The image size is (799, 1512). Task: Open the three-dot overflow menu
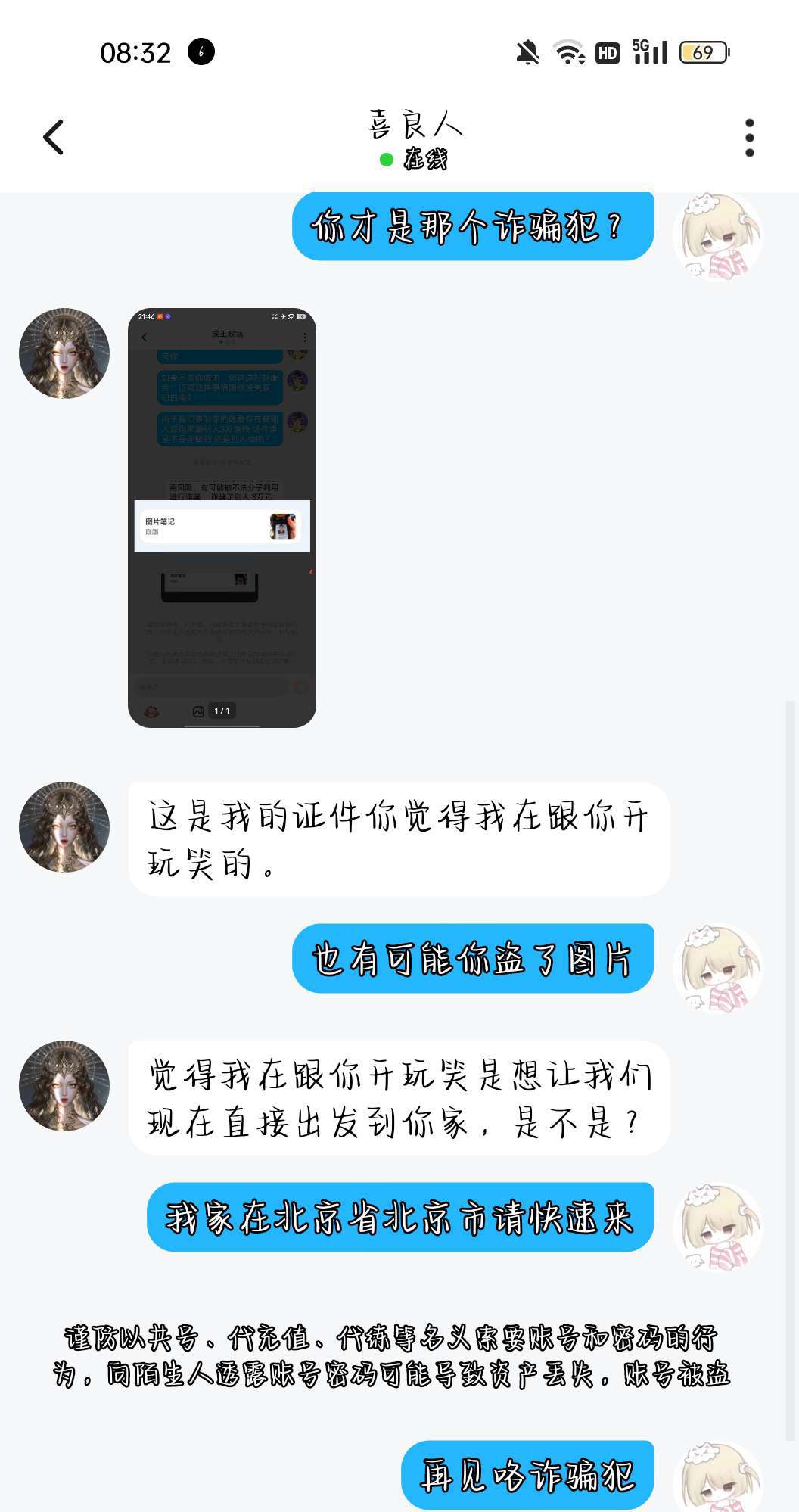[x=749, y=138]
